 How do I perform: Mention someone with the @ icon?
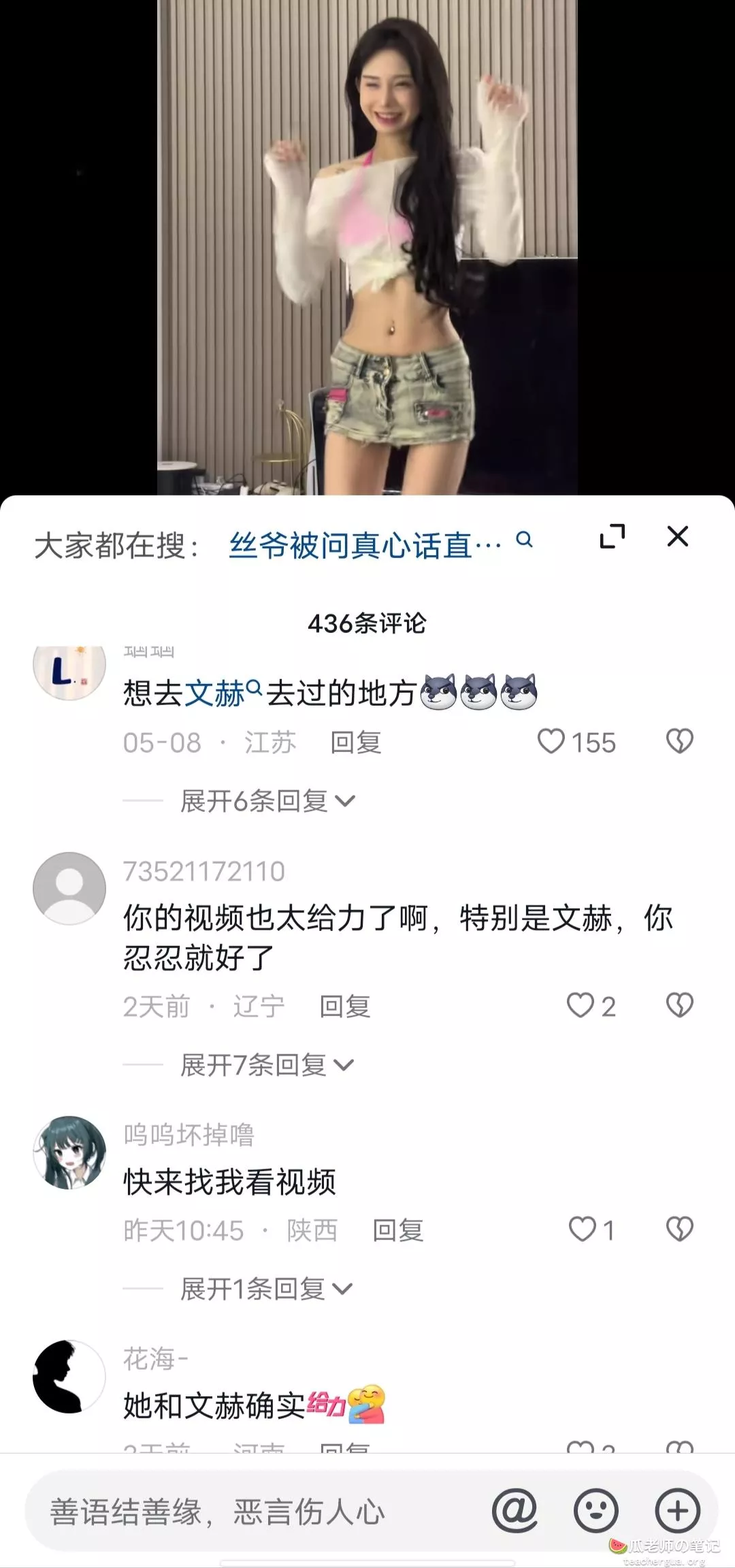[x=514, y=1511]
